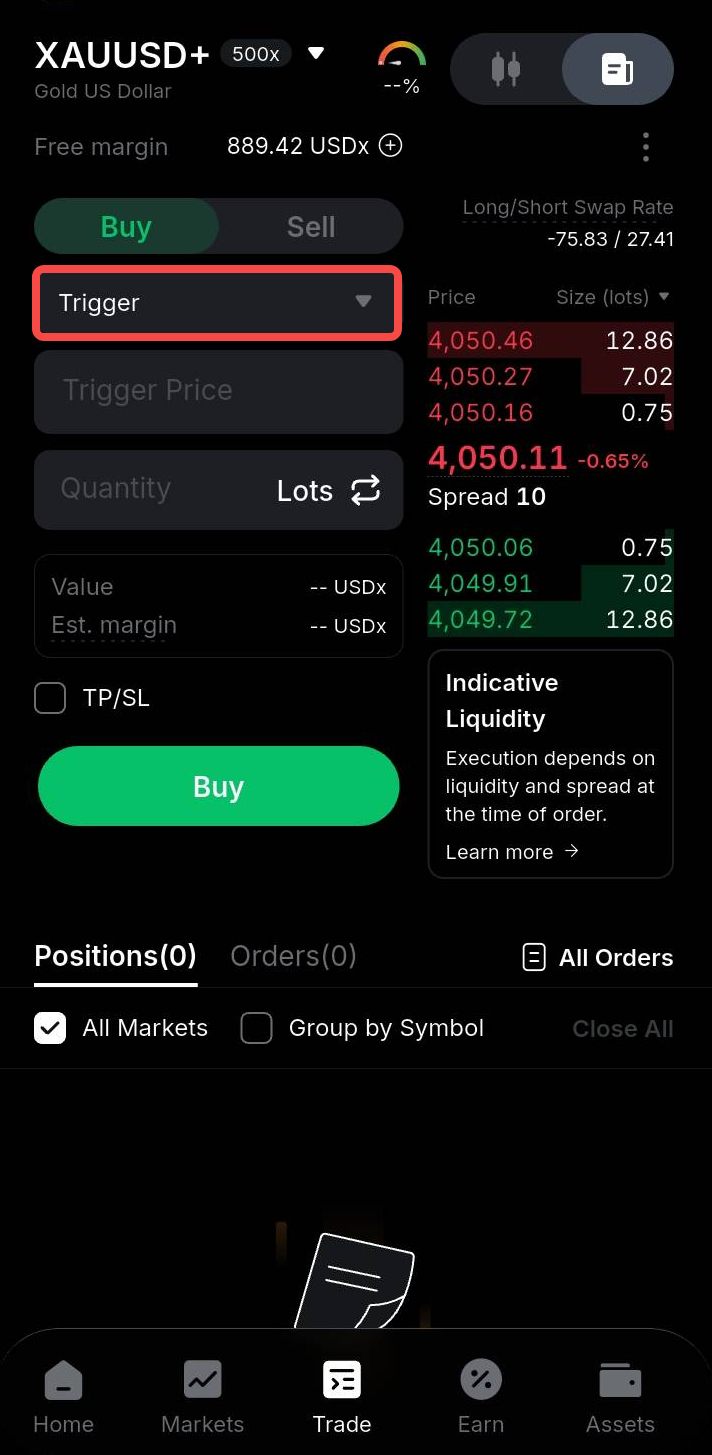This screenshot has height=1455, width=712.
Task: Open All Orders
Action: (x=598, y=957)
